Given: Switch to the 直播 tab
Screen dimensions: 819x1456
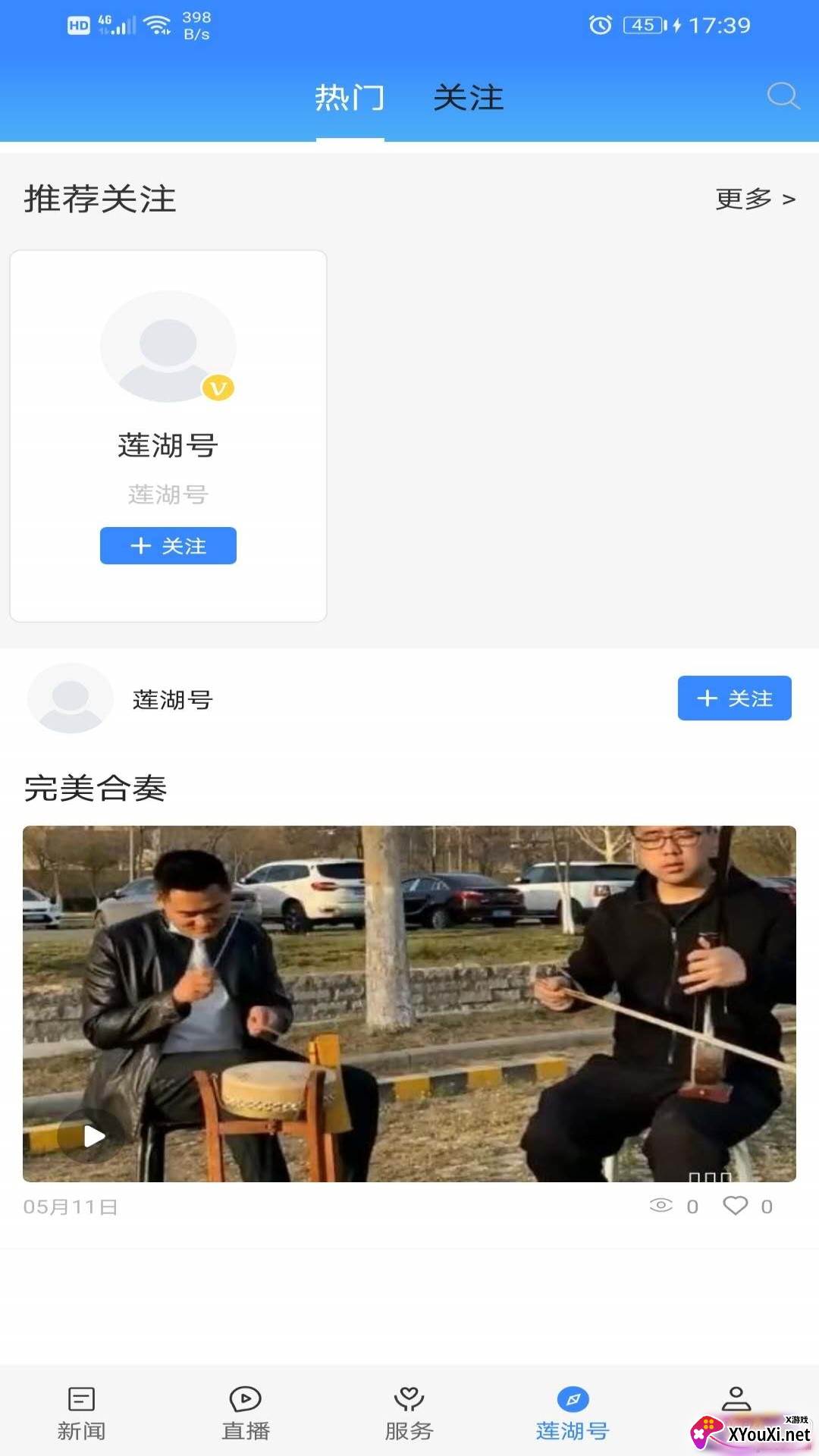Looking at the screenshot, I should [x=245, y=1414].
